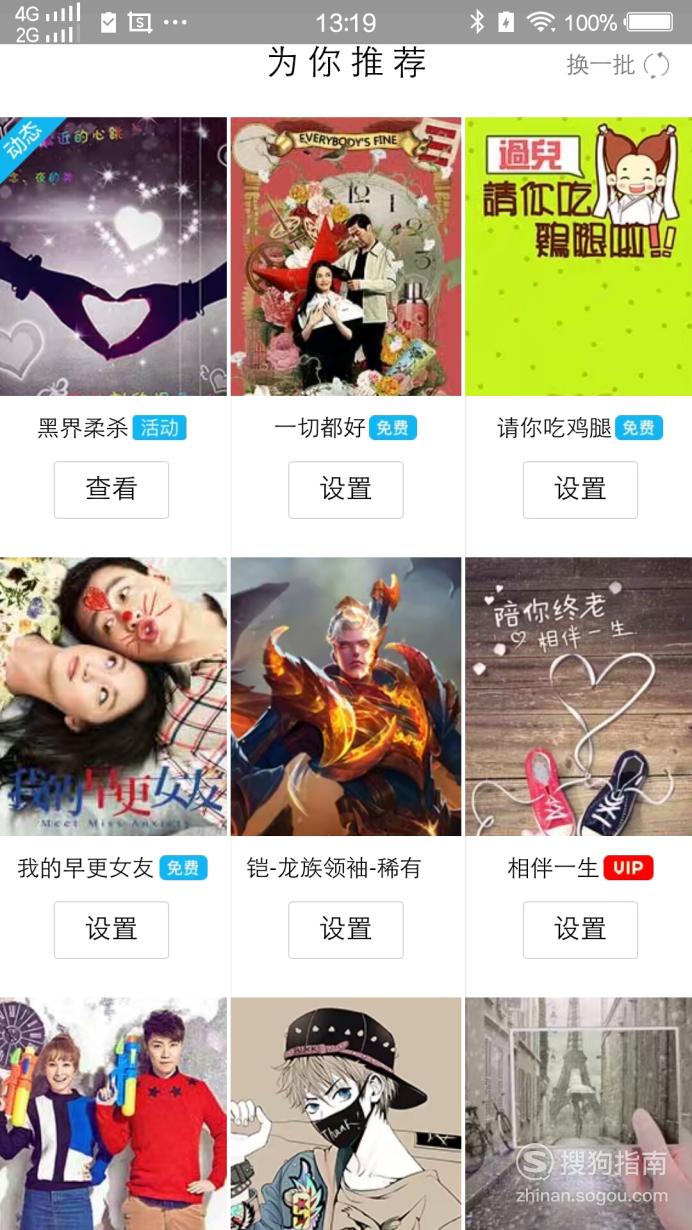The width and height of the screenshot is (692, 1230).
Task: Tap 设置 under 相伴一生
Action: (x=580, y=929)
